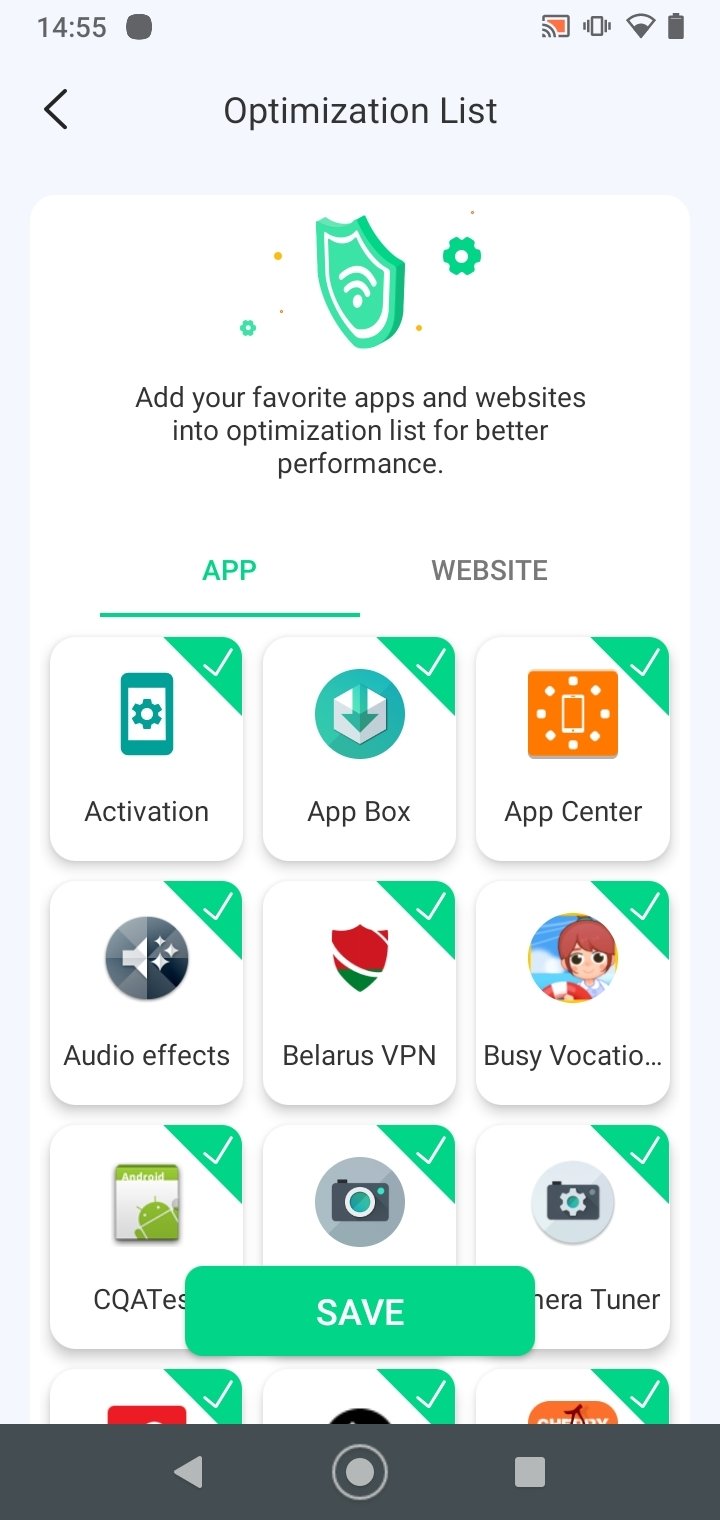The image size is (720, 1520).
Task: Deselect the Activation app tile
Action: [146, 748]
